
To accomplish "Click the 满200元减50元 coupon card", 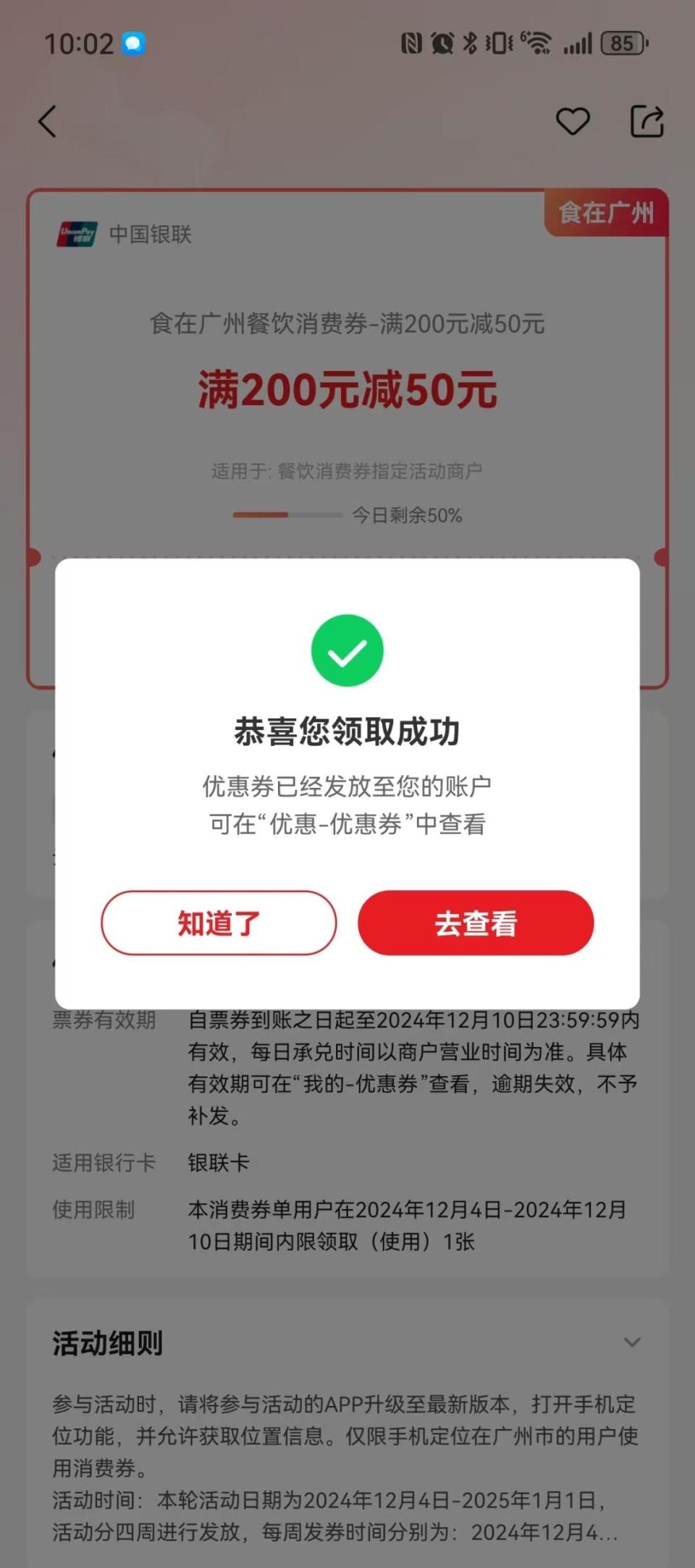I will [x=347, y=389].
